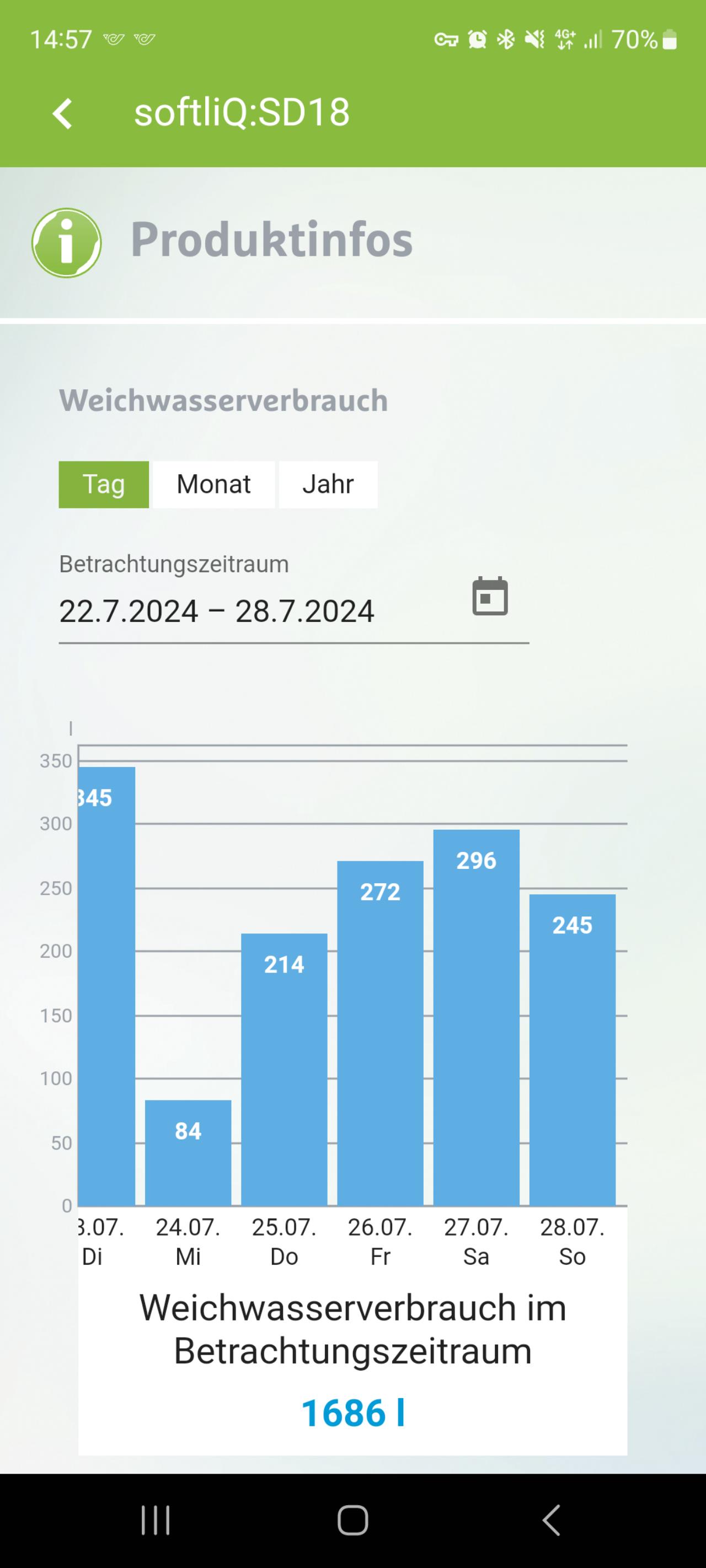This screenshot has width=706, height=1568.
Task: Select the Tag view
Action: pyautogui.click(x=104, y=485)
